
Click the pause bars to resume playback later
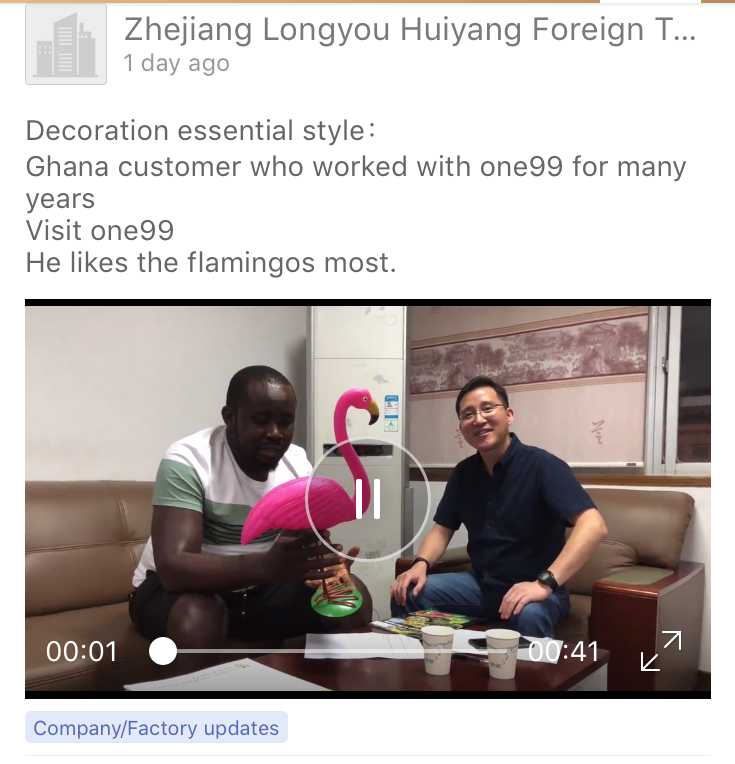coord(367,497)
